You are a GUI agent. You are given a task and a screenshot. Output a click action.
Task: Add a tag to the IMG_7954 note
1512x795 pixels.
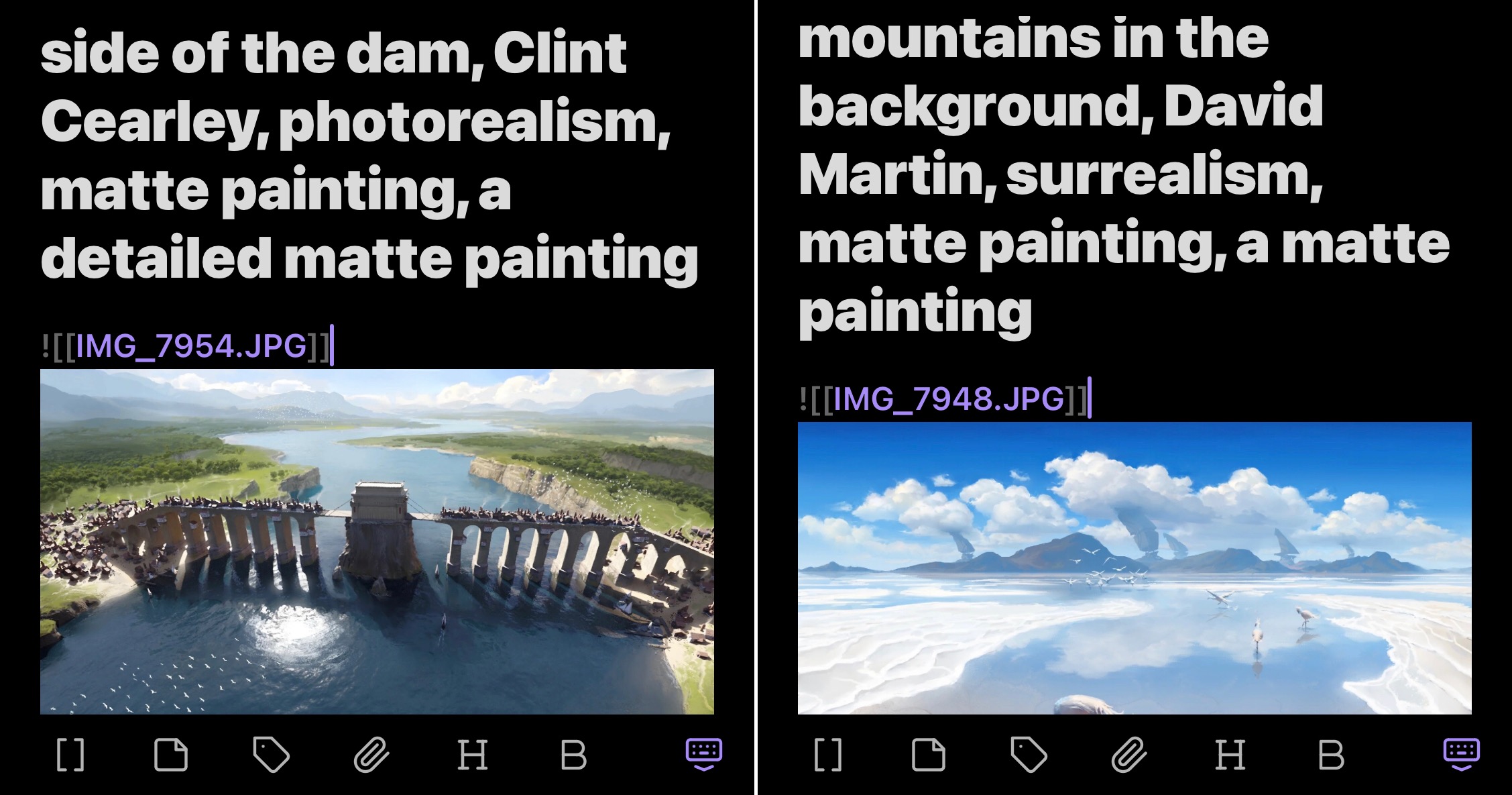(271, 755)
